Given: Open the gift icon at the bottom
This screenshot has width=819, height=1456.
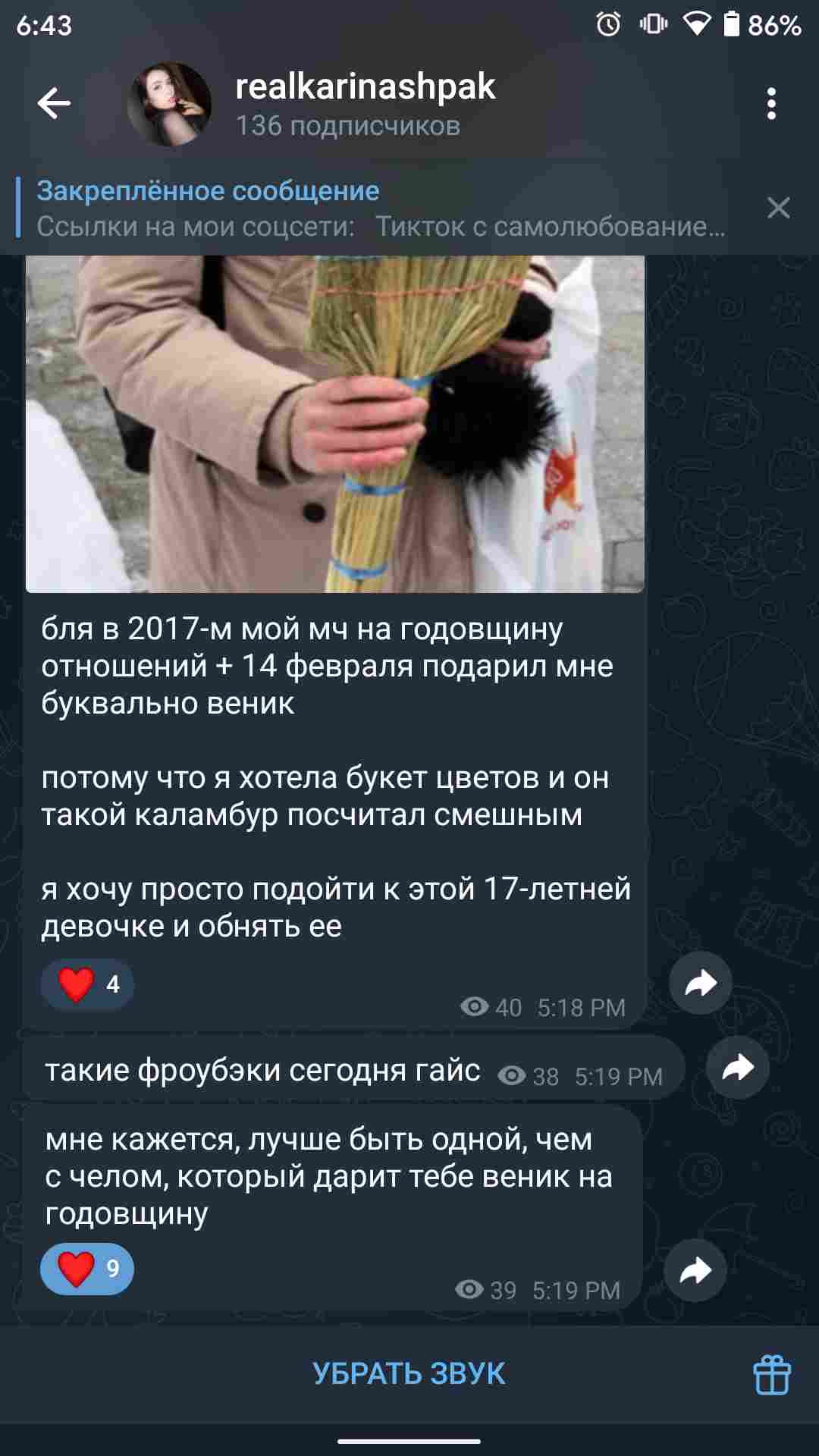Looking at the screenshot, I should pyautogui.click(x=771, y=1374).
